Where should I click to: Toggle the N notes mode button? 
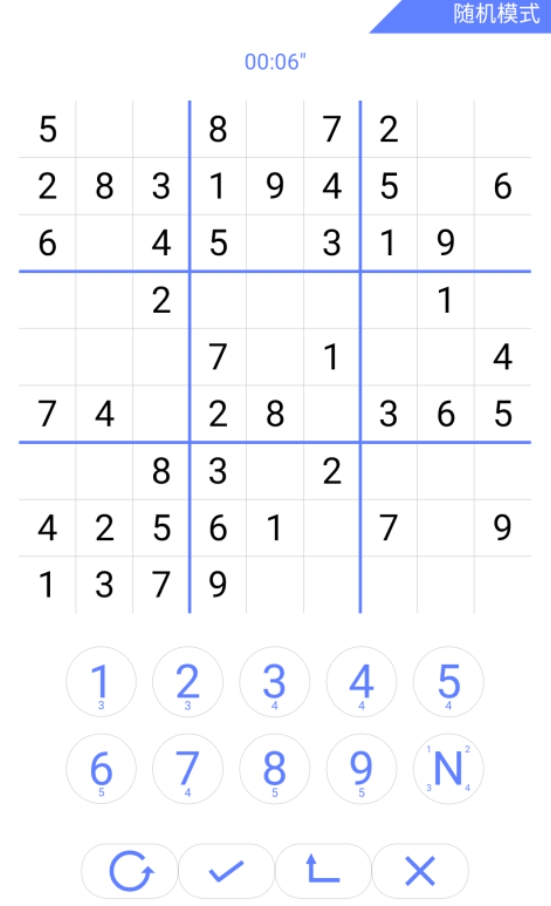(x=449, y=769)
